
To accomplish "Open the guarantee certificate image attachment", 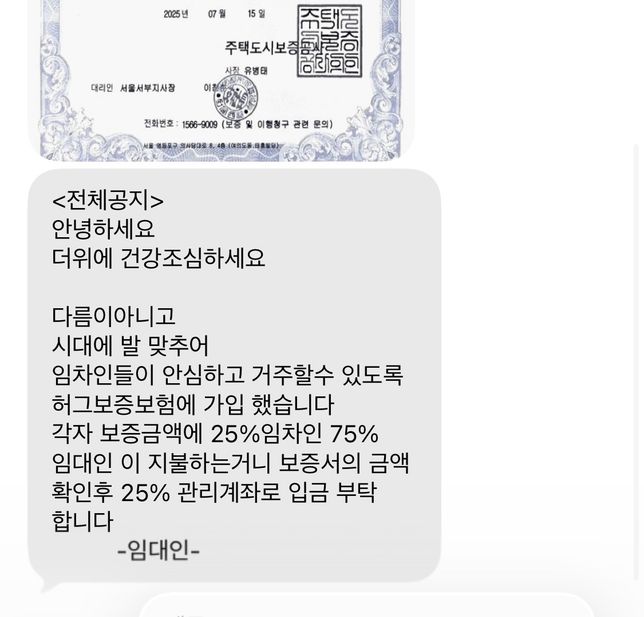I will [x=220, y=75].
